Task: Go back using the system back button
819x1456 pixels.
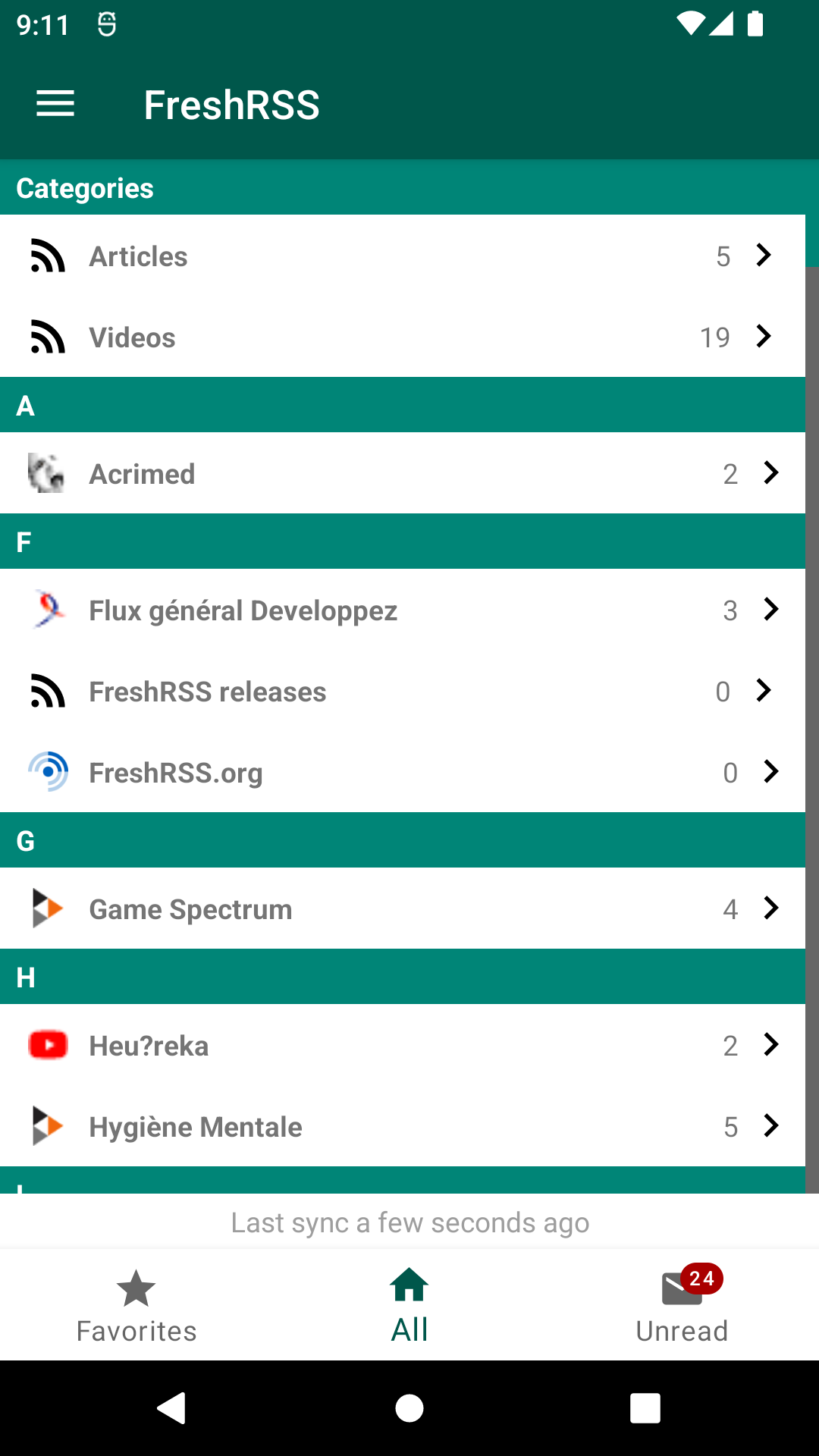Action: [x=171, y=1408]
